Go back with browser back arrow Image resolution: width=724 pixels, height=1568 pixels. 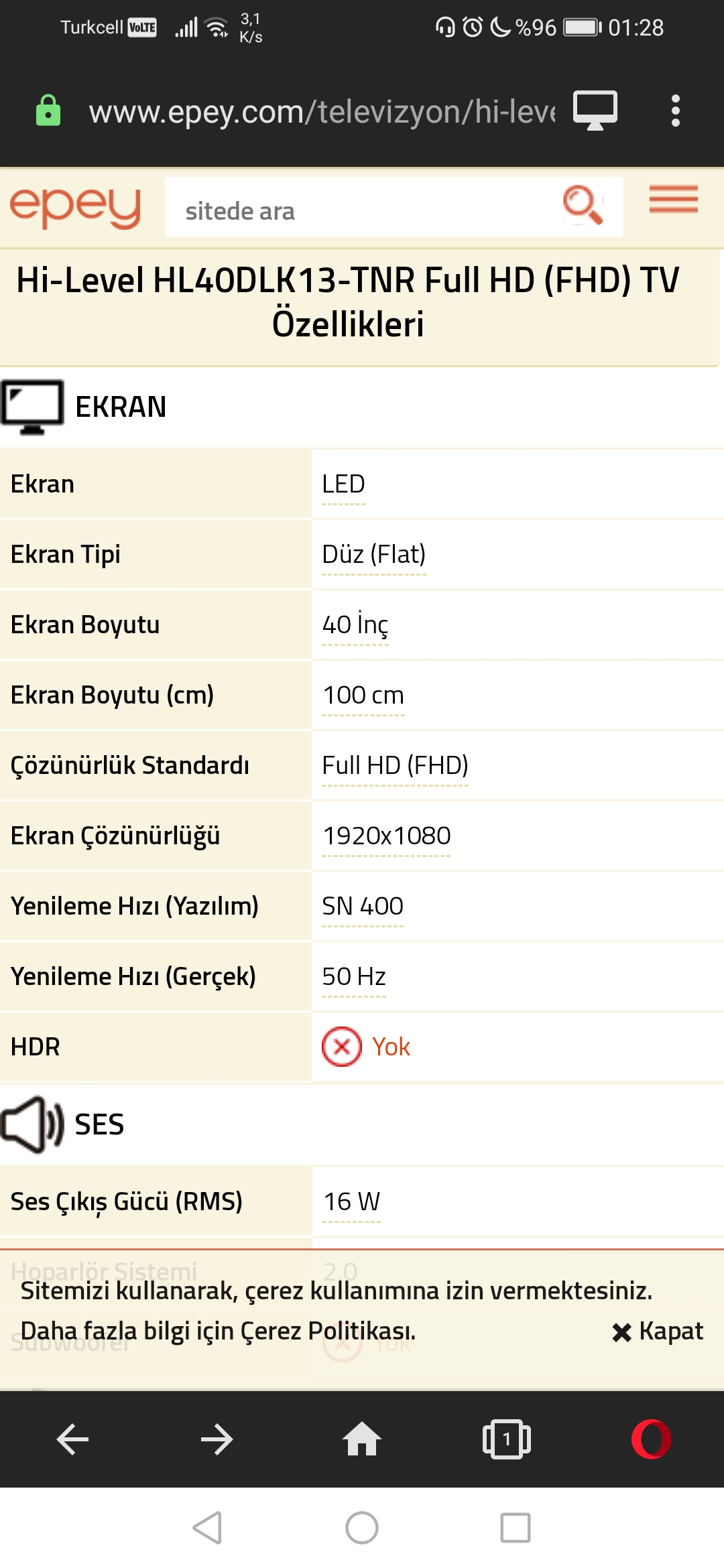pyautogui.click(x=72, y=1439)
